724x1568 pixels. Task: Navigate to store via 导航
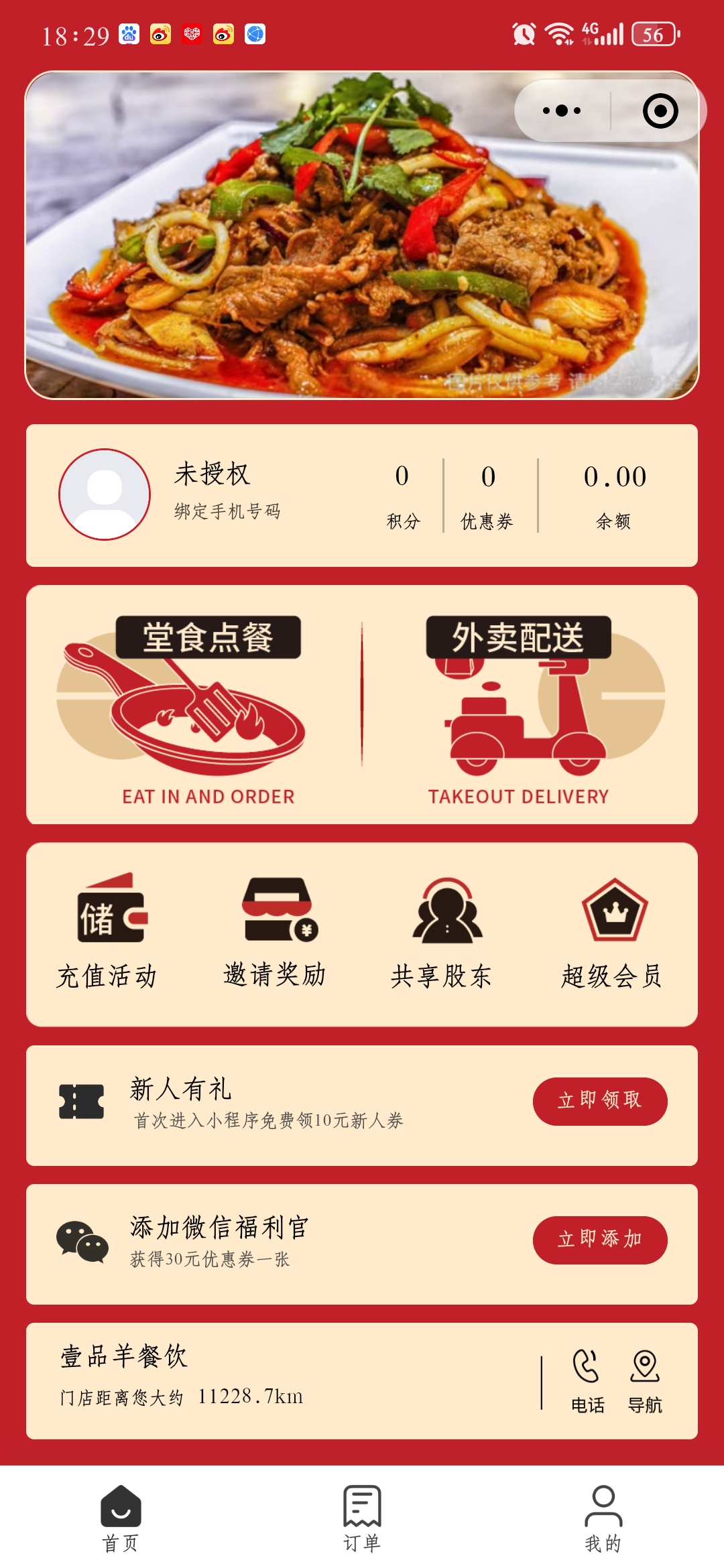pos(645,1382)
